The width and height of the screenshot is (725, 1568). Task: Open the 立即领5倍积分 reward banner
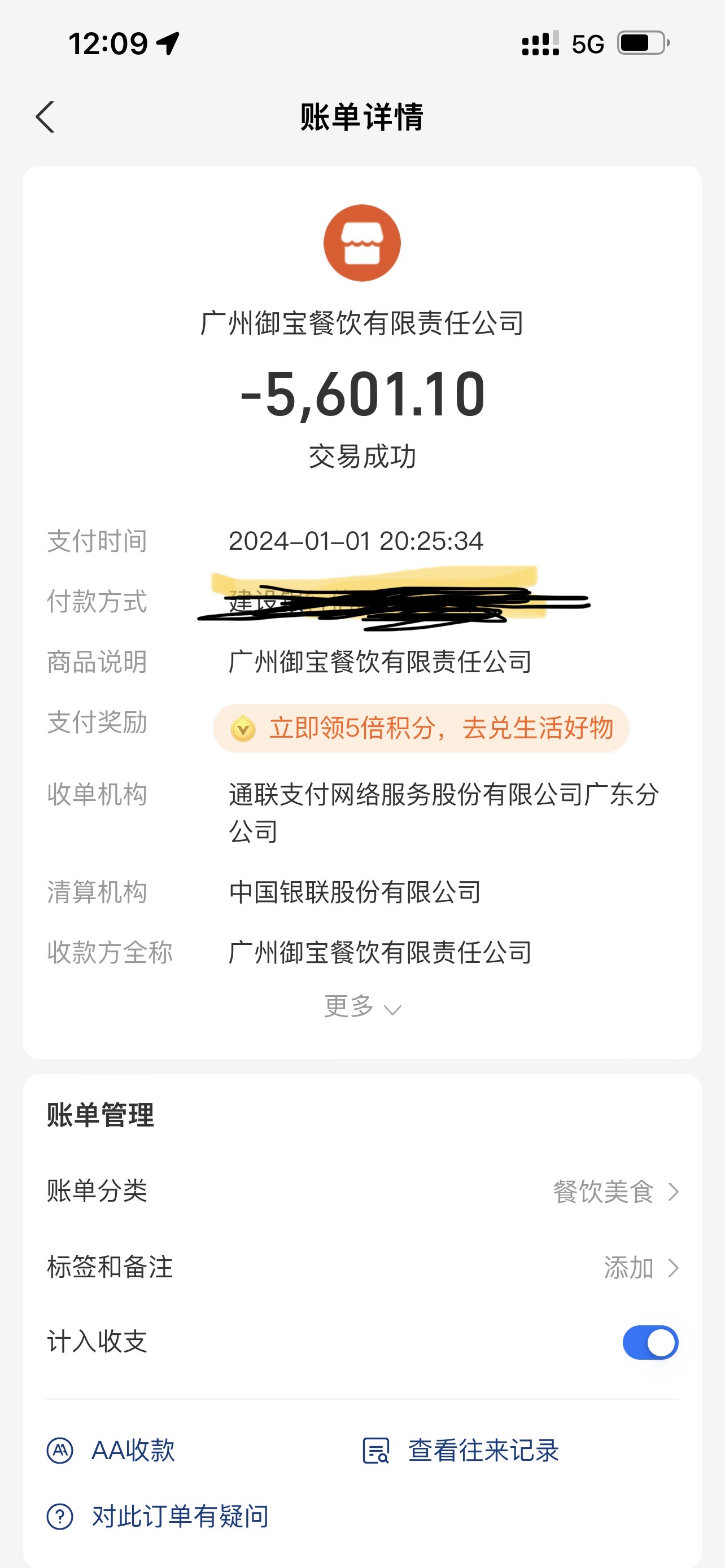point(421,728)
